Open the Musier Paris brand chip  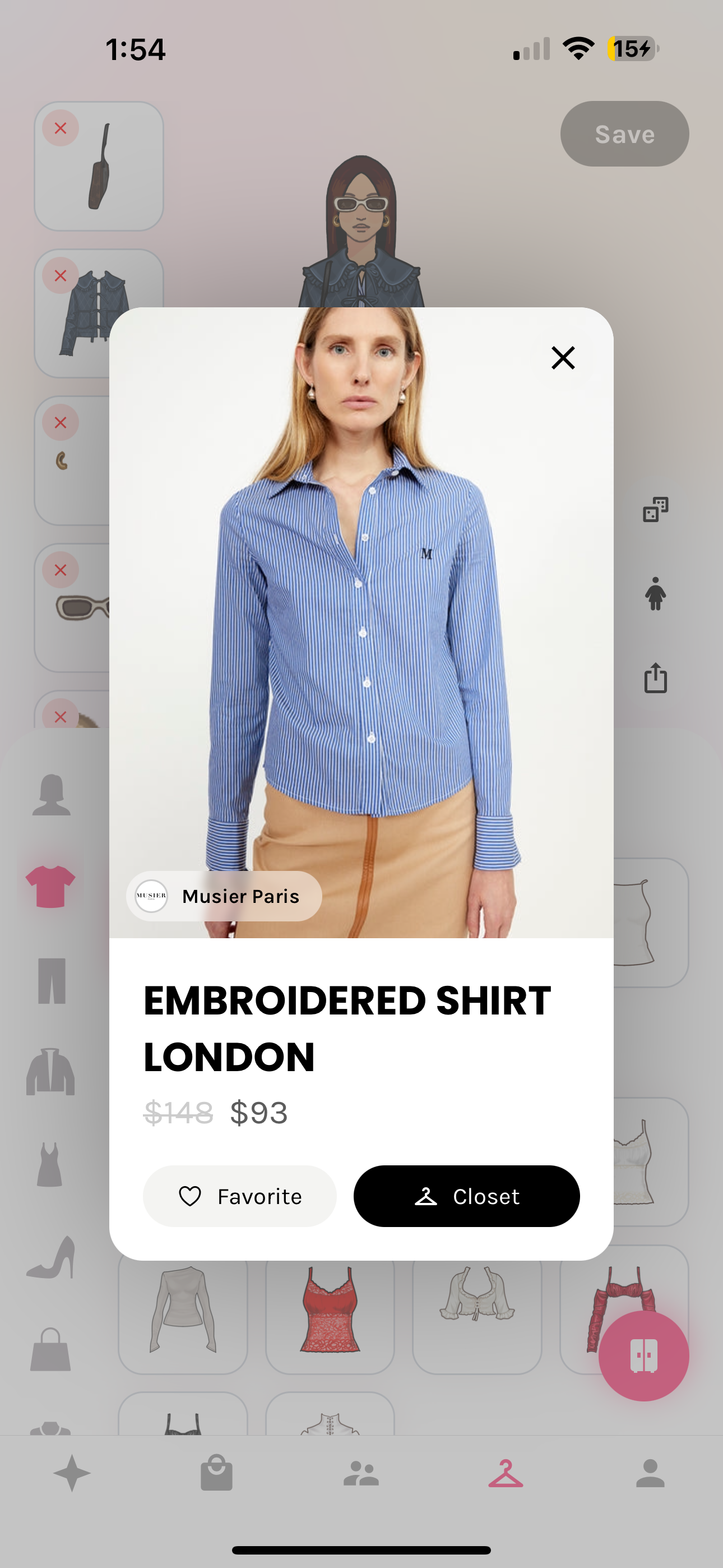coord(224,896)
